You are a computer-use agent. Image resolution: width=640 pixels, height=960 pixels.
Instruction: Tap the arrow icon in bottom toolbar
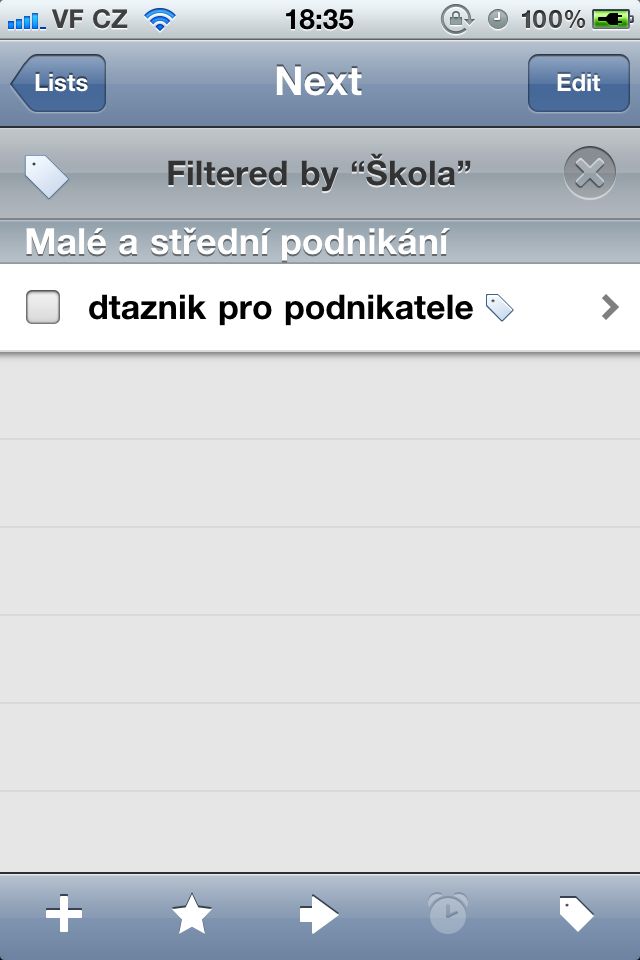pyautogui.click(x=319, y=914)
